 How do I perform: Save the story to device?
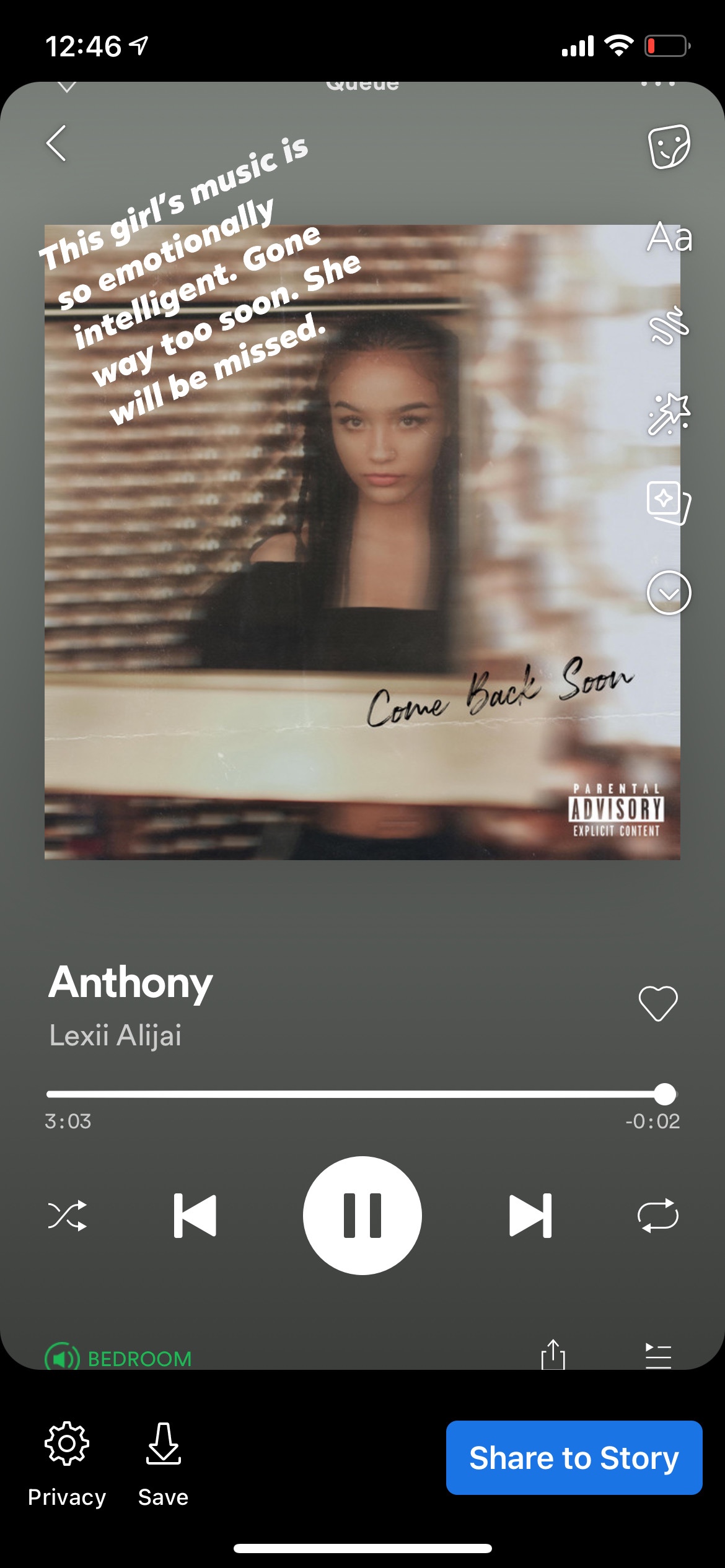point(163,1463)
